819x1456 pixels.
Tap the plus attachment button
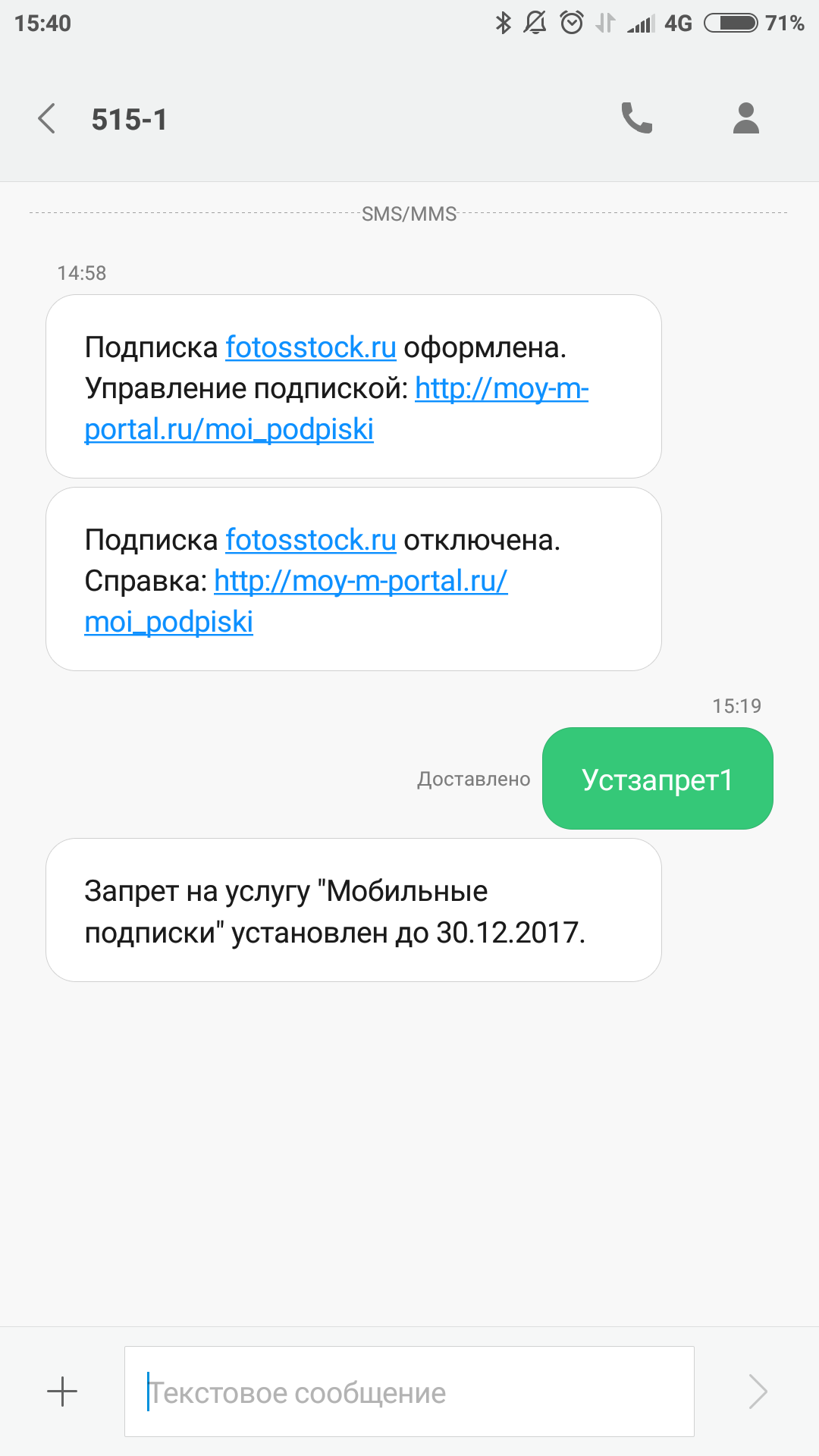[x=62, y=1392]
